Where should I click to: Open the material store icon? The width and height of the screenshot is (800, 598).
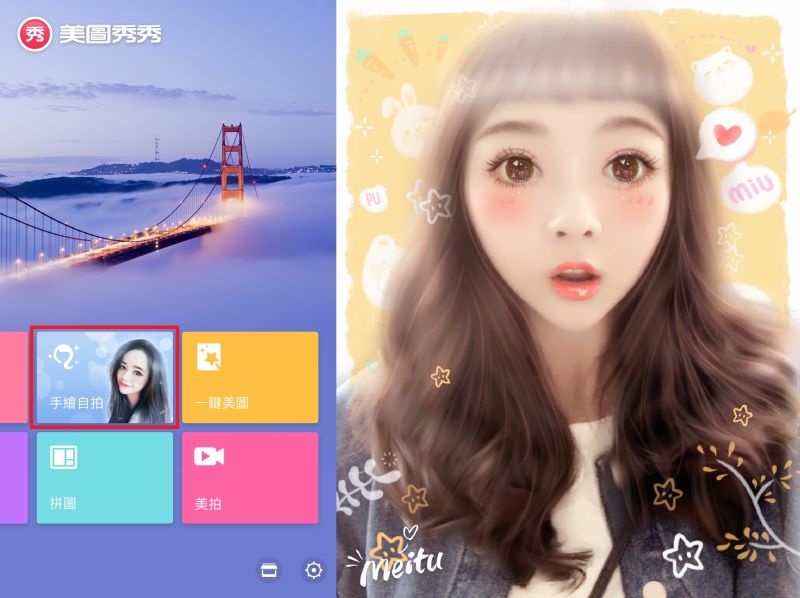pyautogui.click(x=268, y=570)
